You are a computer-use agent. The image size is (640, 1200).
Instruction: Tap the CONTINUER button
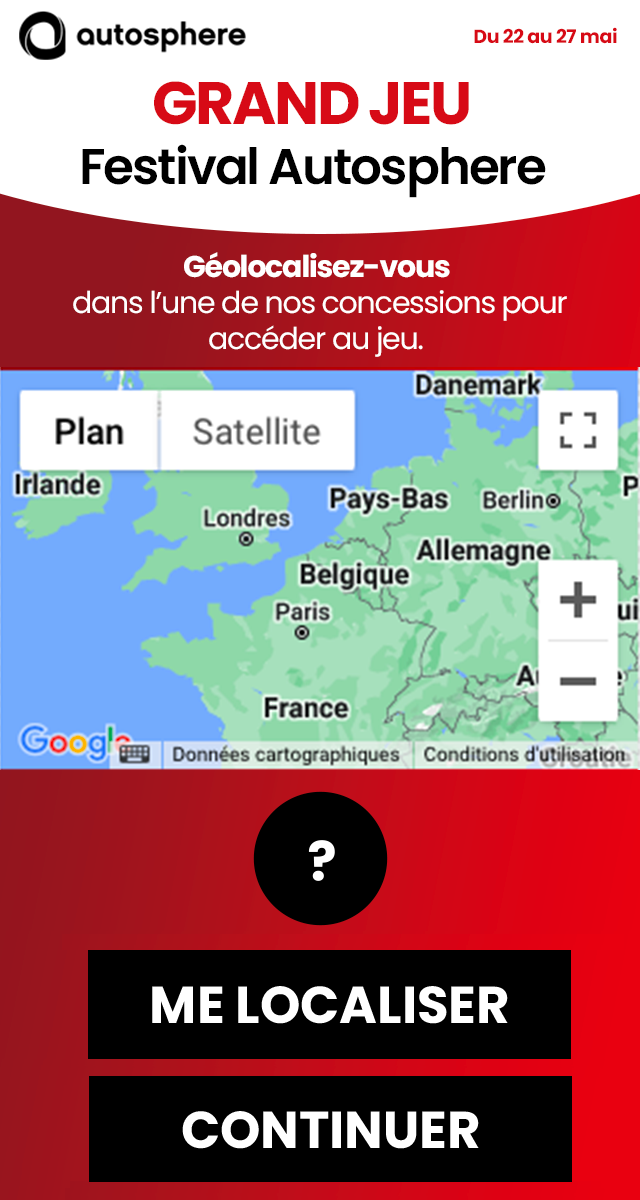pyautogui.click(x=330, y=1129)
